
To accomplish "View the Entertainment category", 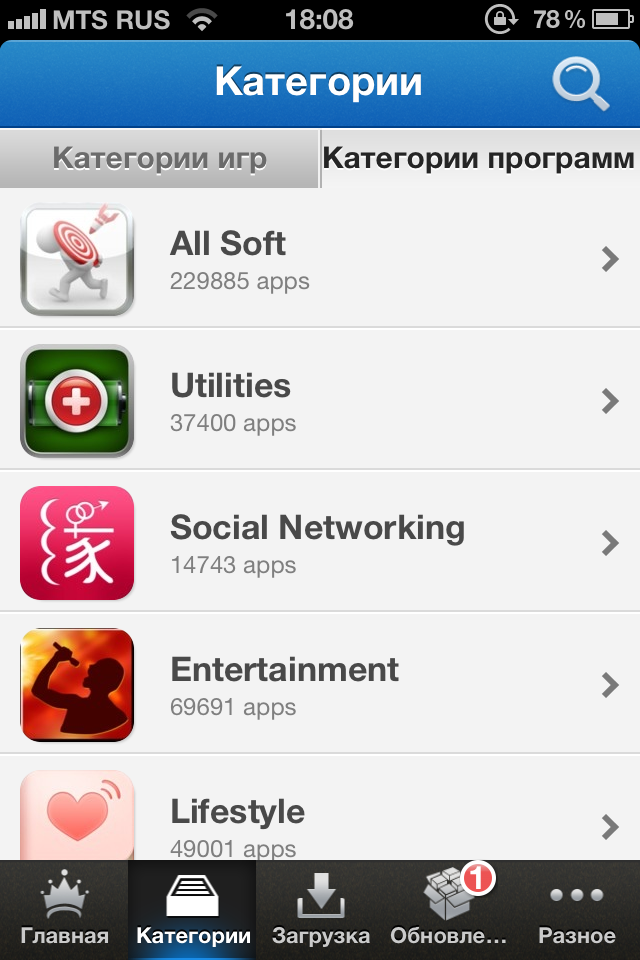I will tap(320, 685).
